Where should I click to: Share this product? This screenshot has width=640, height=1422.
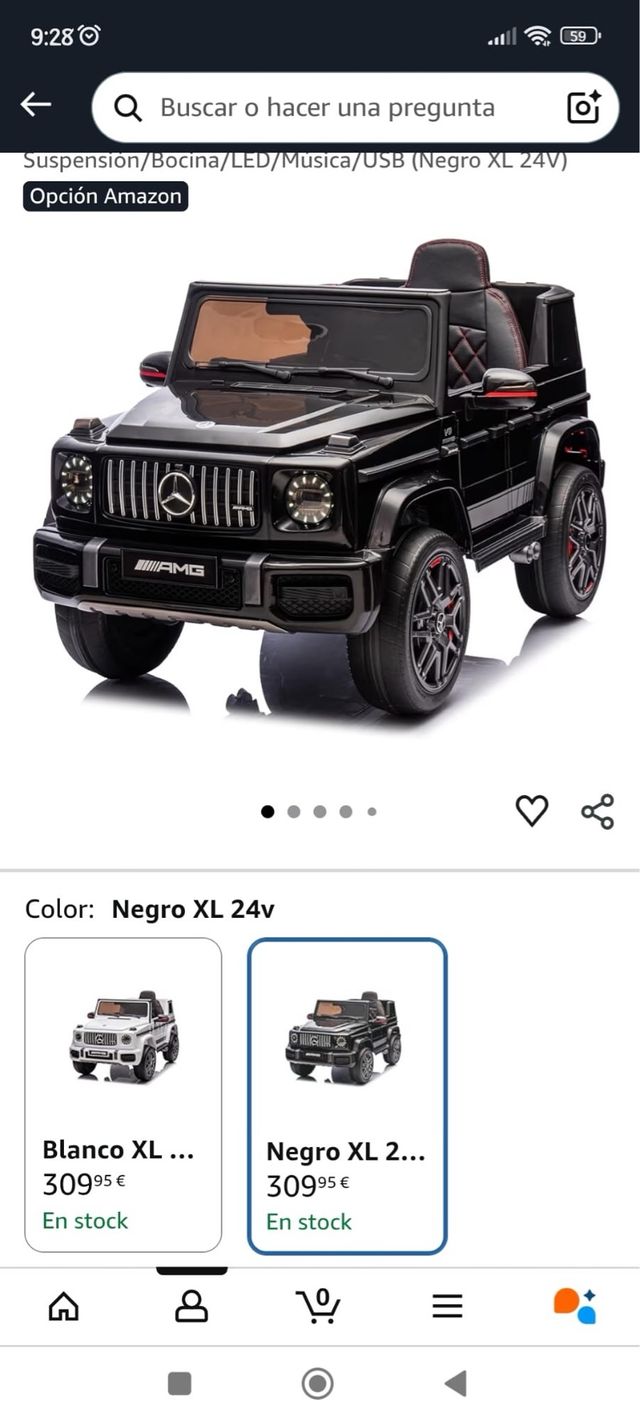[598, 811]
